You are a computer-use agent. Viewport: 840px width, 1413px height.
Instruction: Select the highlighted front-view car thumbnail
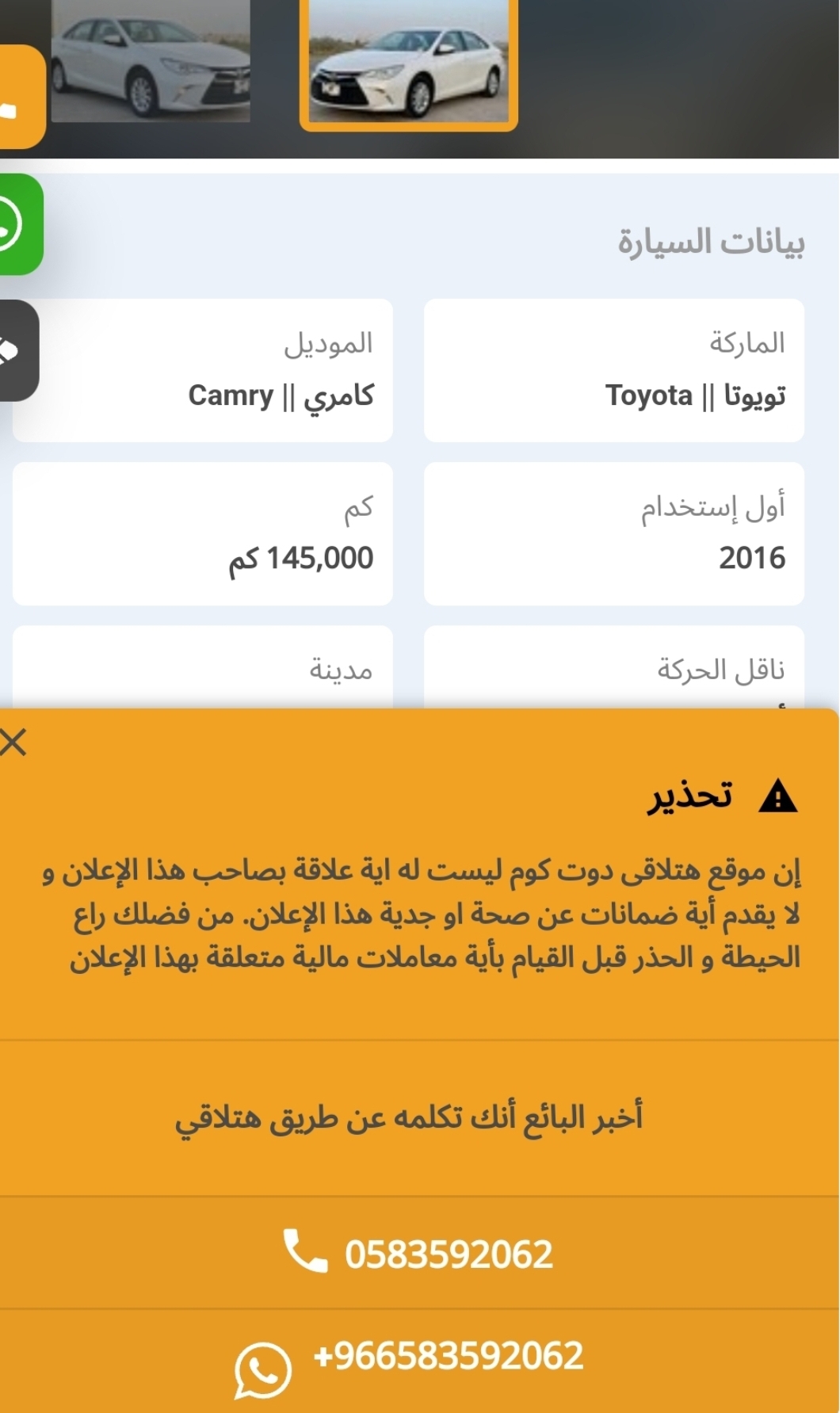(x=409, y=63)
